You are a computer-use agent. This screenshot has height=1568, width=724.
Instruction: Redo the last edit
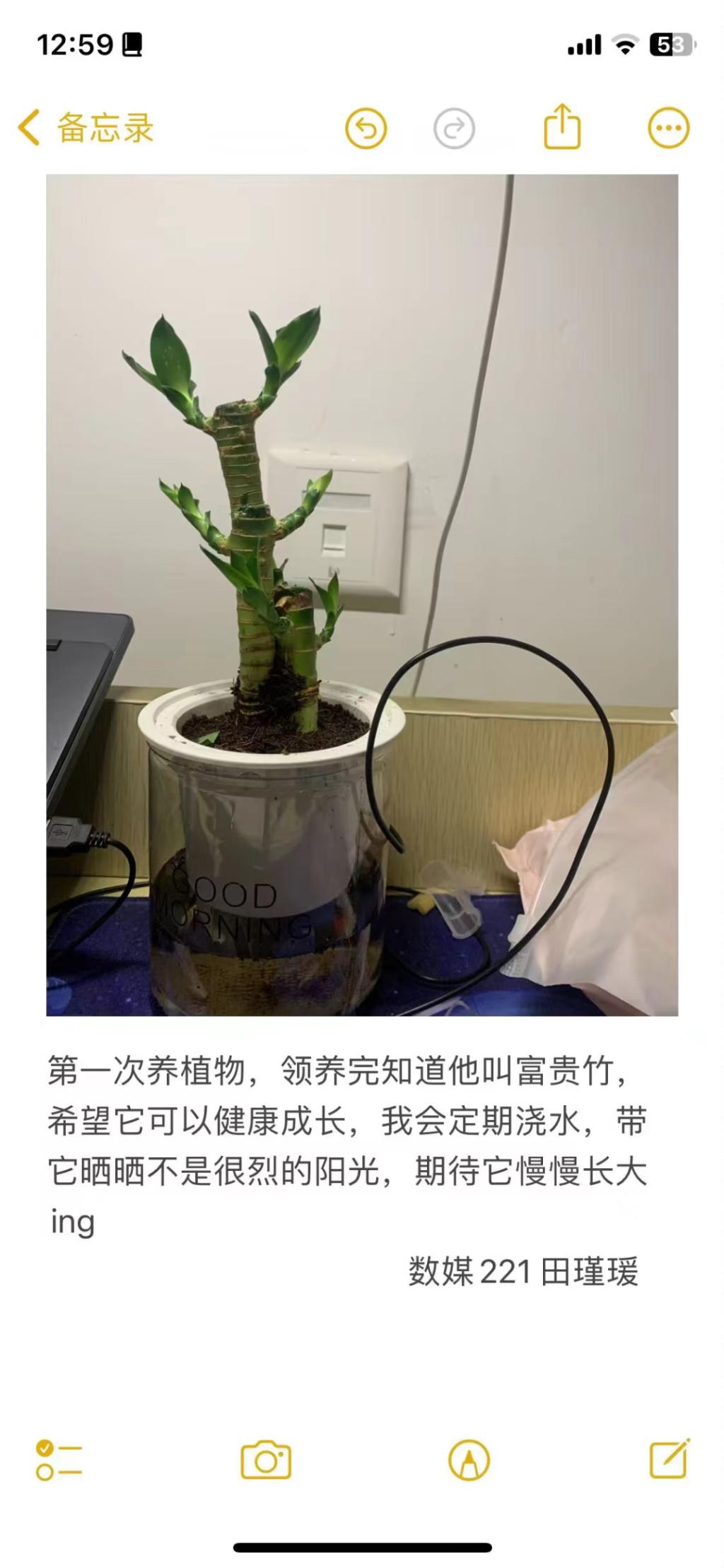pos(454,129)
